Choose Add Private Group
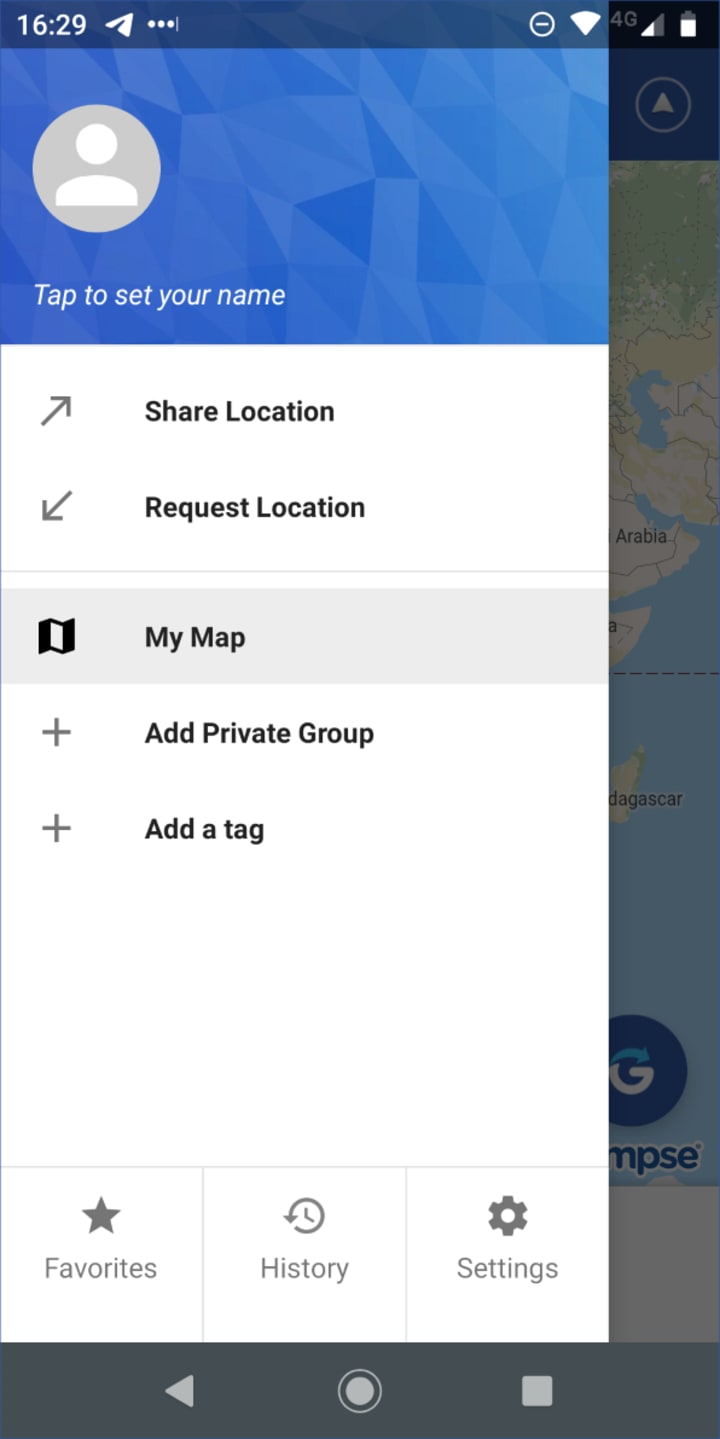The image size is (720, 1439). [x=259, y=733]
